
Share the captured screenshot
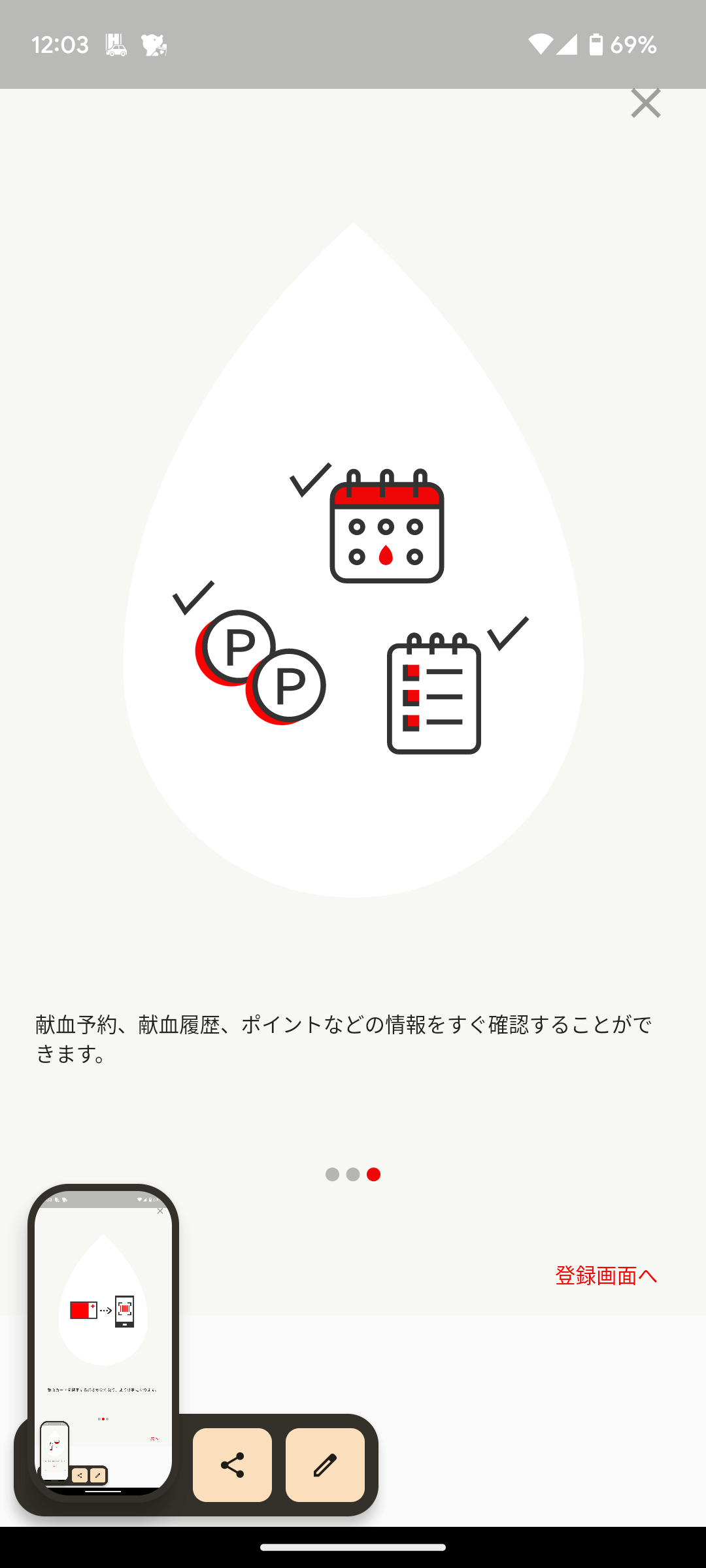pos(232,1465)
